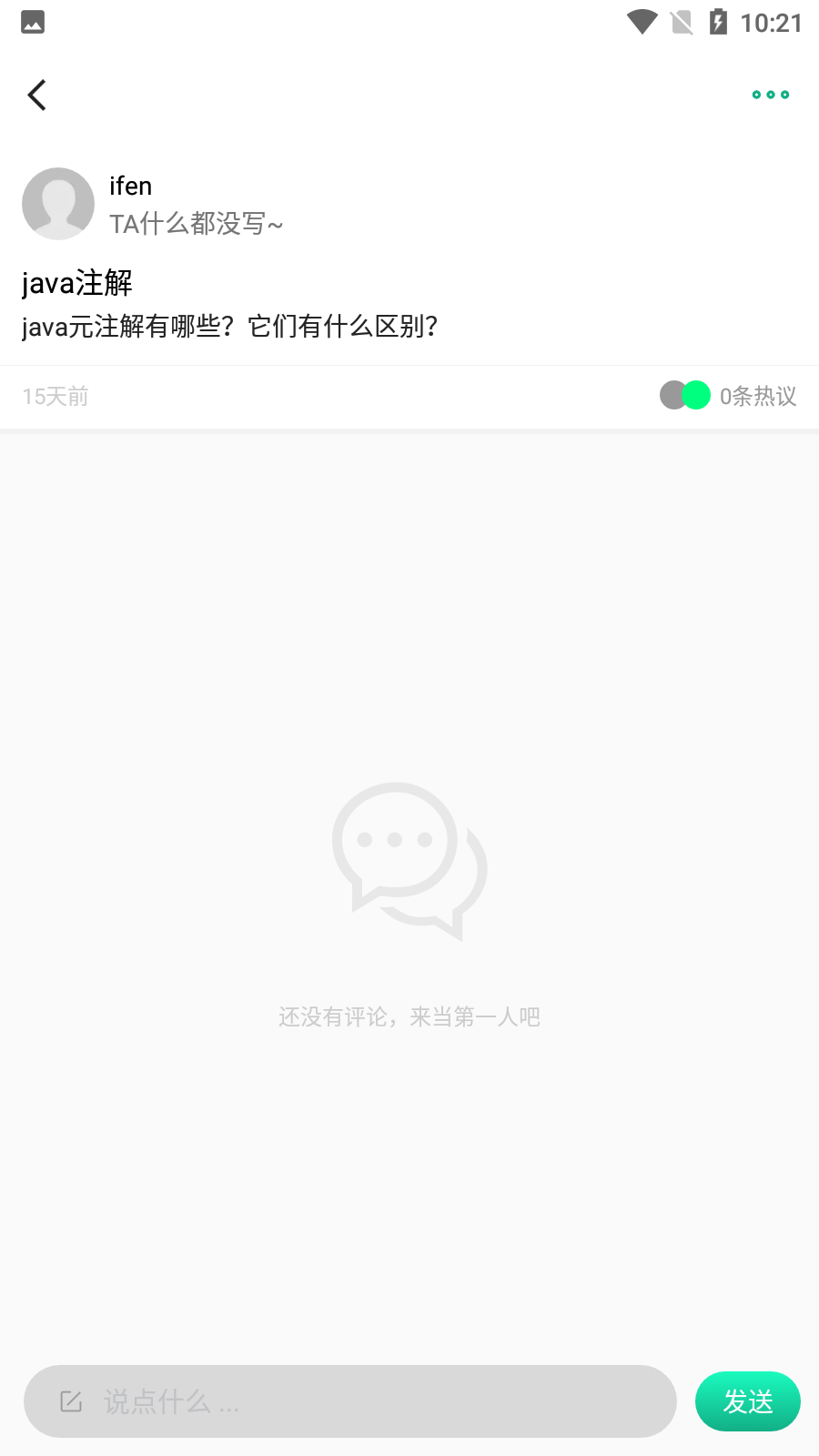Open the three-dot more options menu

[x=770, y=95]
